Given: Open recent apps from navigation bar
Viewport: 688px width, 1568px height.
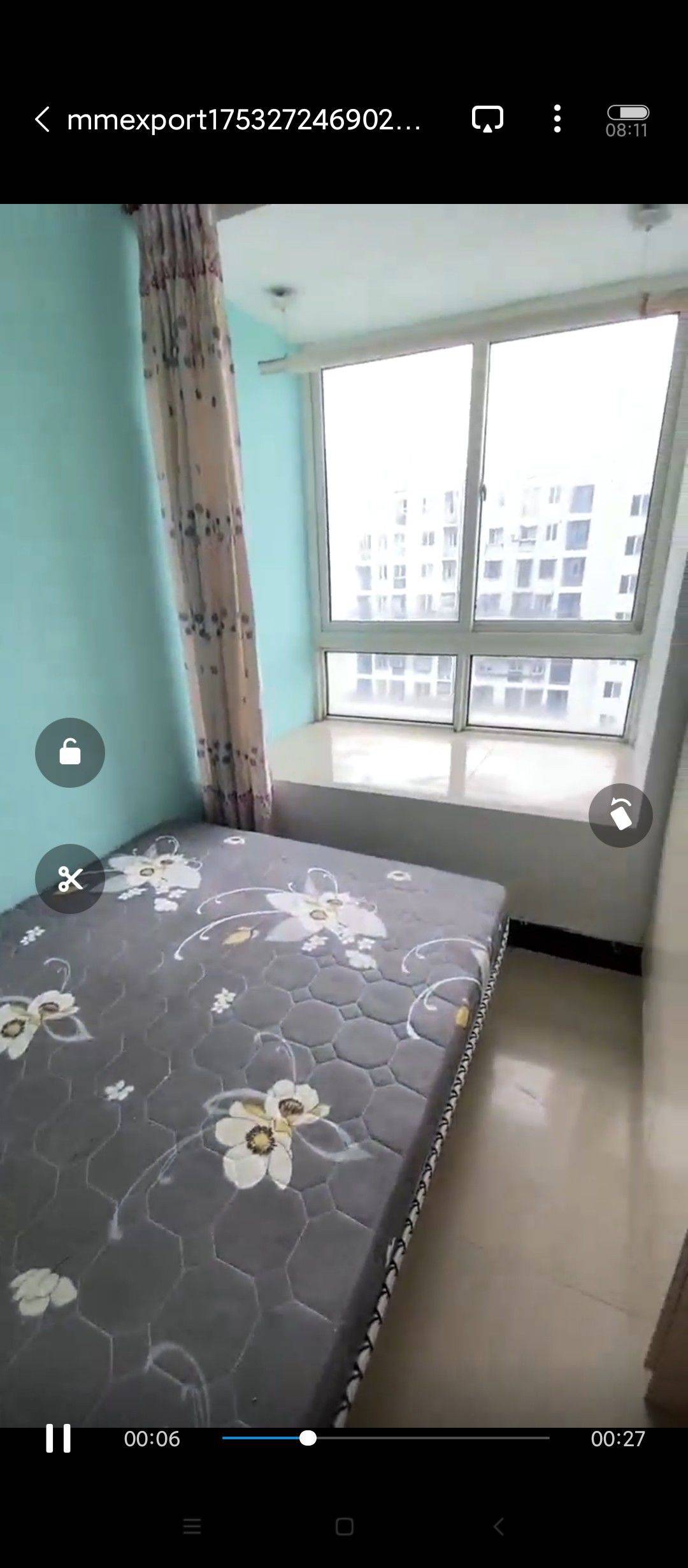Looking at the screenshot, I should (192, 1527).
